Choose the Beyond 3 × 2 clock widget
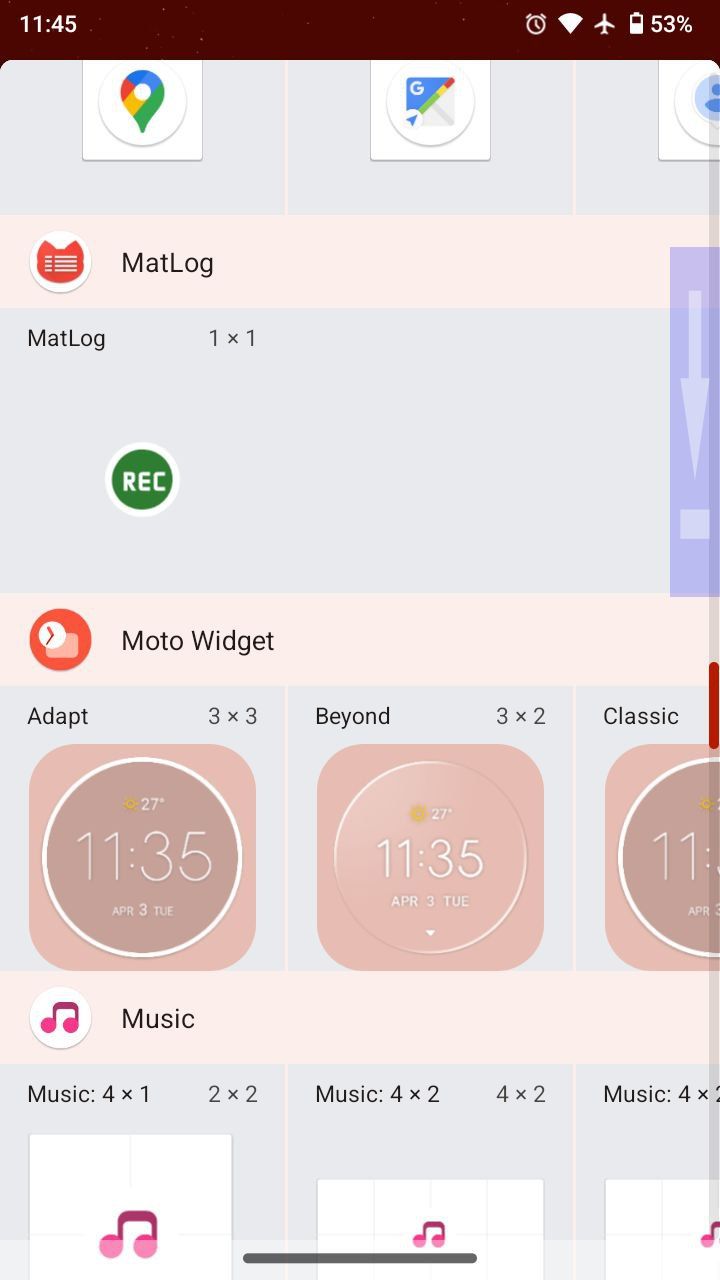The height and width of the screenshot is (1280, 720). click(430, 857)
